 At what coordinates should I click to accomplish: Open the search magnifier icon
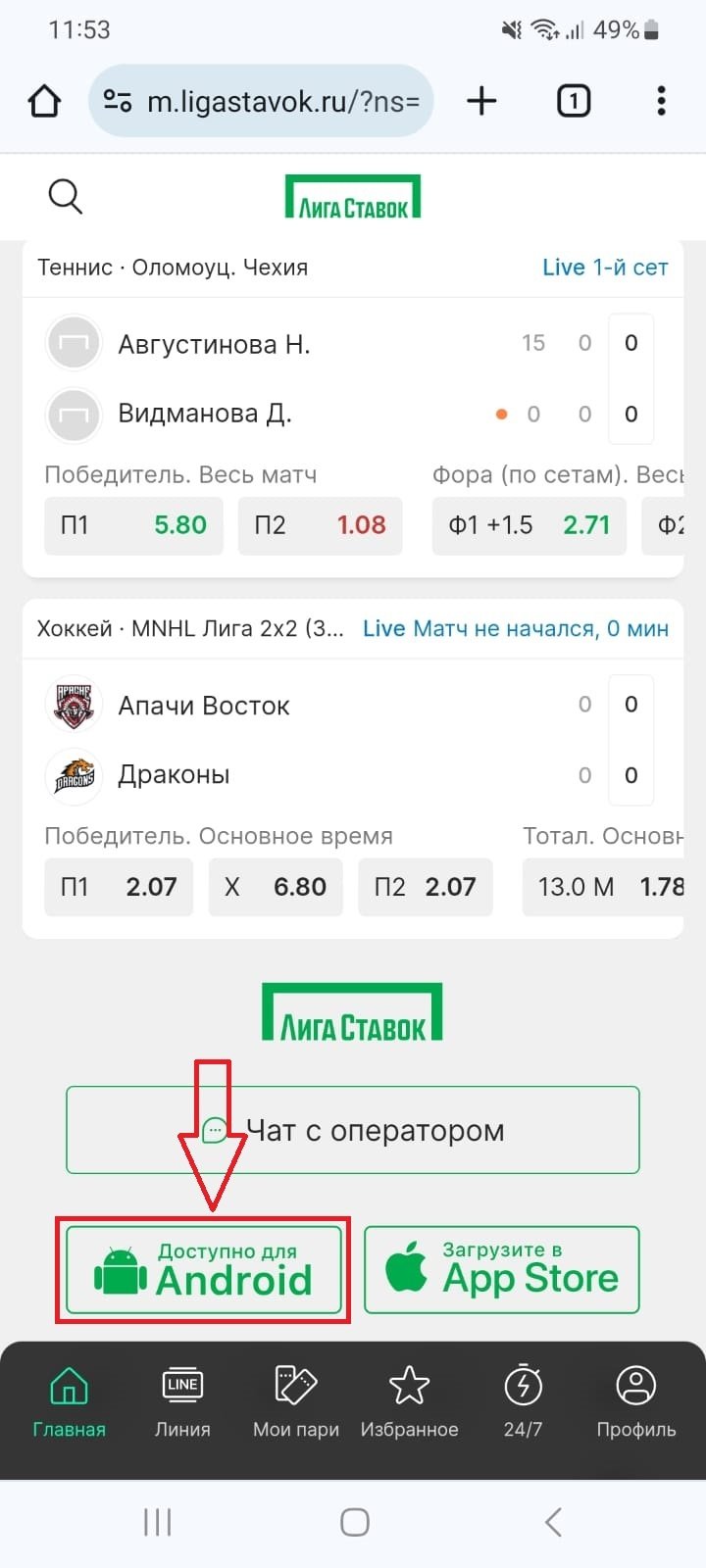point(65,196)
